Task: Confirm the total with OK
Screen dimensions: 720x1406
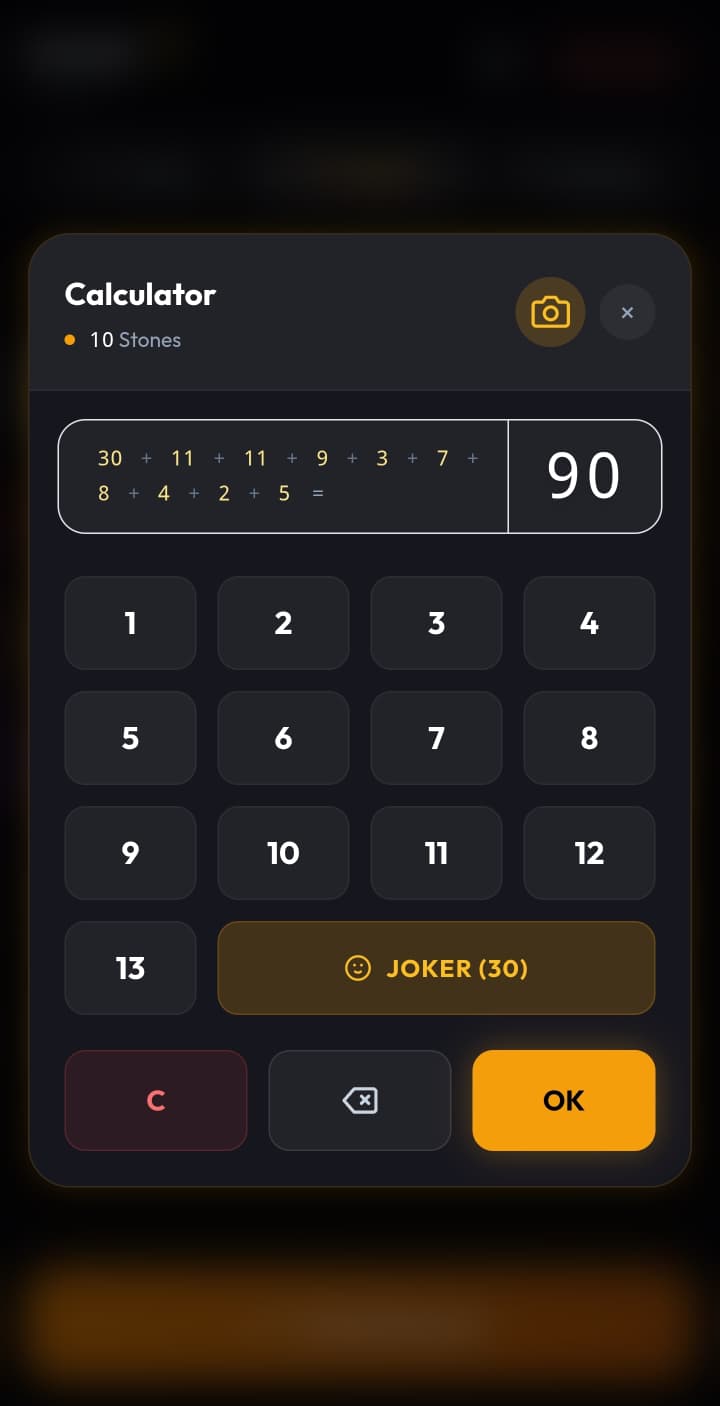Action: tap(563, 1100)
